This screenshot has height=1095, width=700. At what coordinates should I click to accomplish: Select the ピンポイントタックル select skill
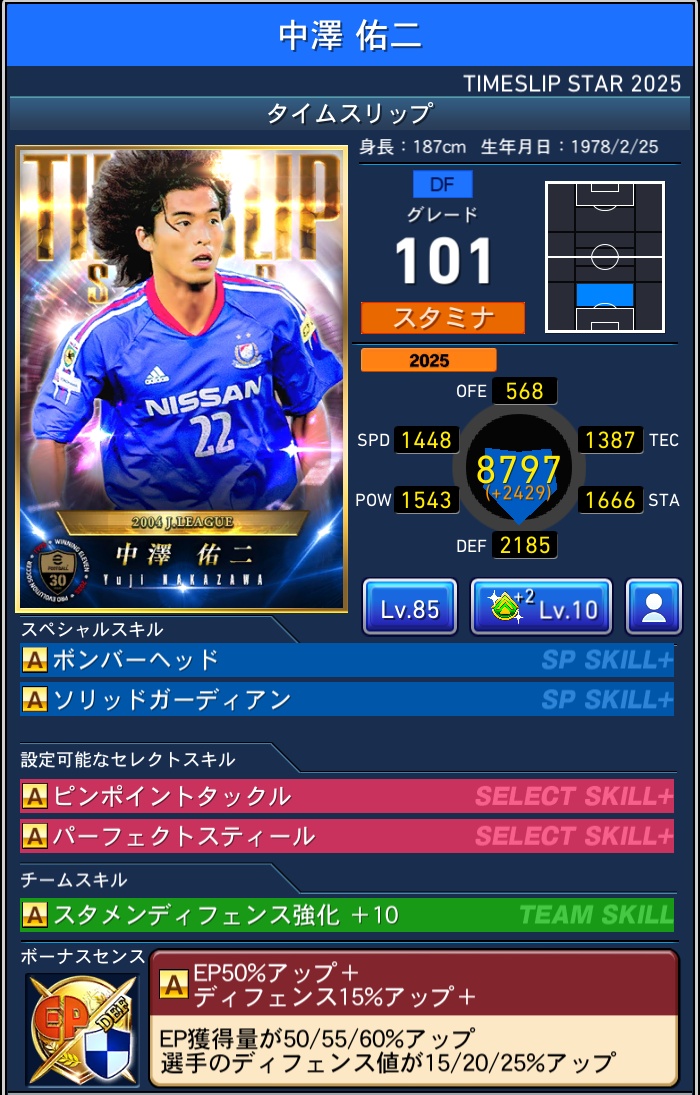coord(347,796)
